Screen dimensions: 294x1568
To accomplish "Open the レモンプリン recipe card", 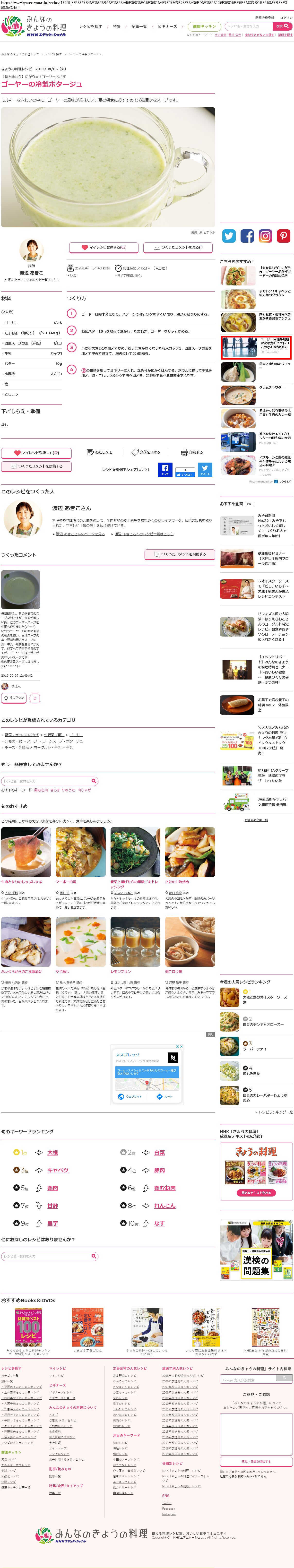I will 121,972.
